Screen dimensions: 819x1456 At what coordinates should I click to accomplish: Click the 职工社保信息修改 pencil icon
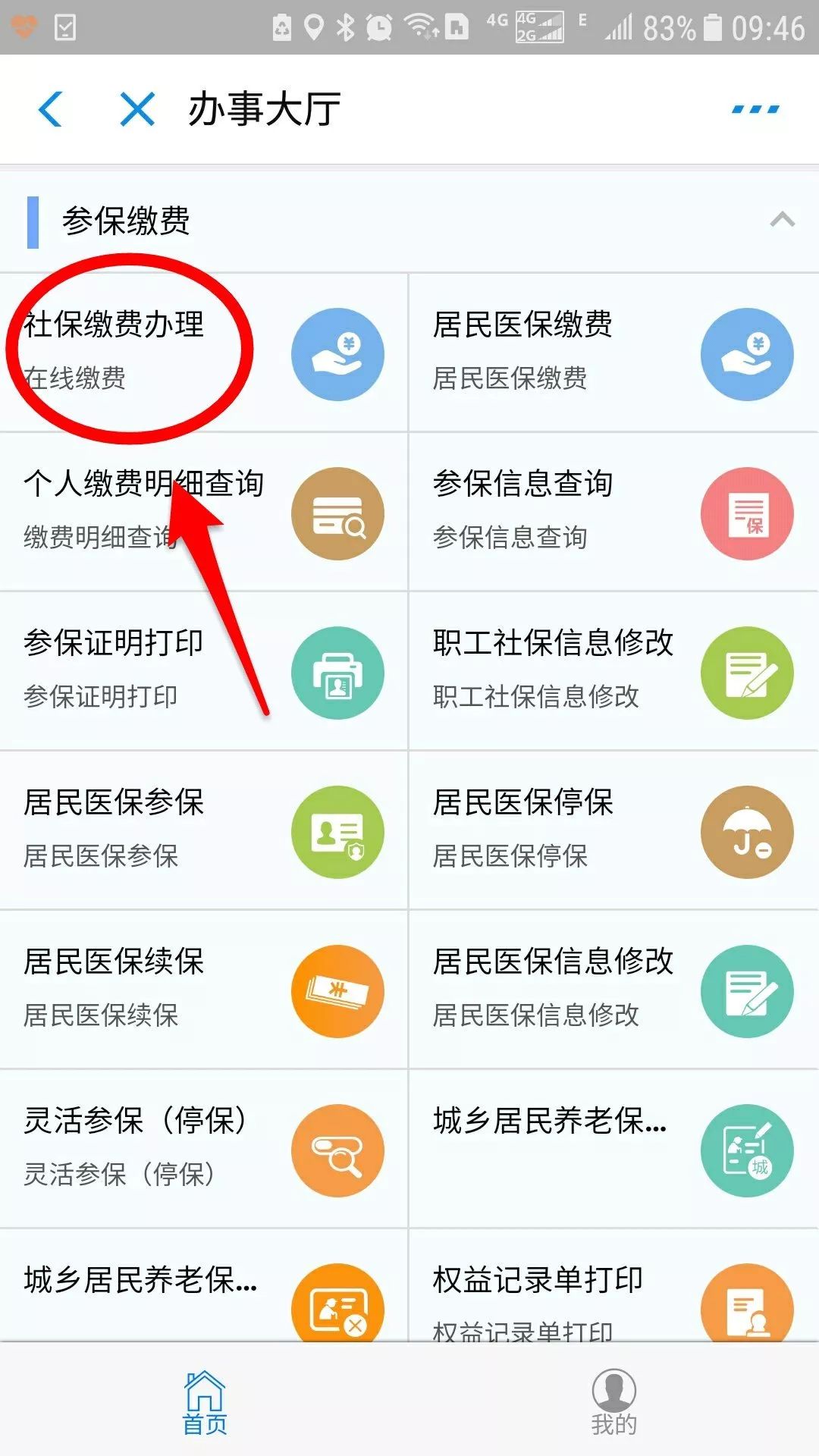pos(748,672)
